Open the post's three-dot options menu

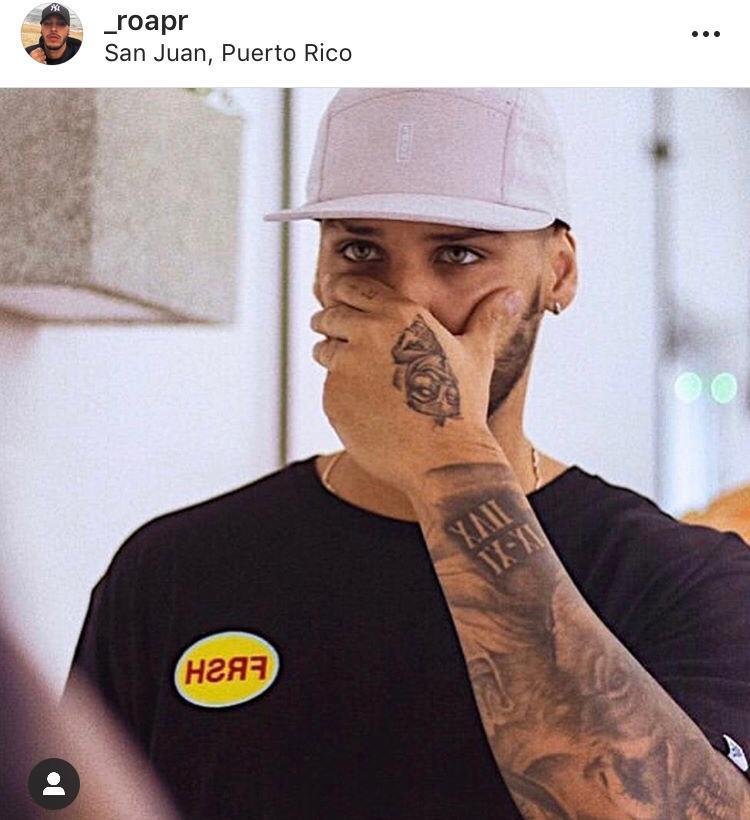705,34
